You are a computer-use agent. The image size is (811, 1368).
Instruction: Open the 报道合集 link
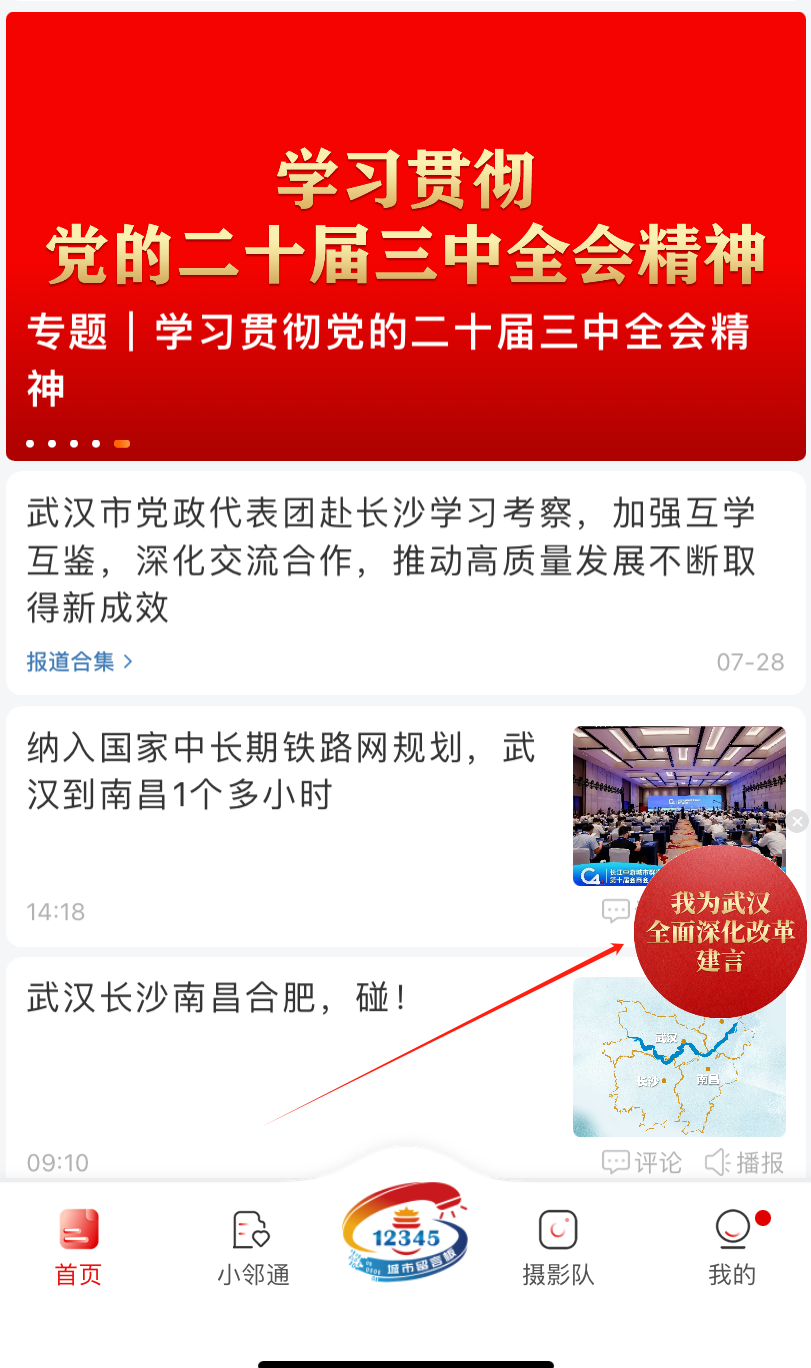pyautogui.click(x=79, y=662)
